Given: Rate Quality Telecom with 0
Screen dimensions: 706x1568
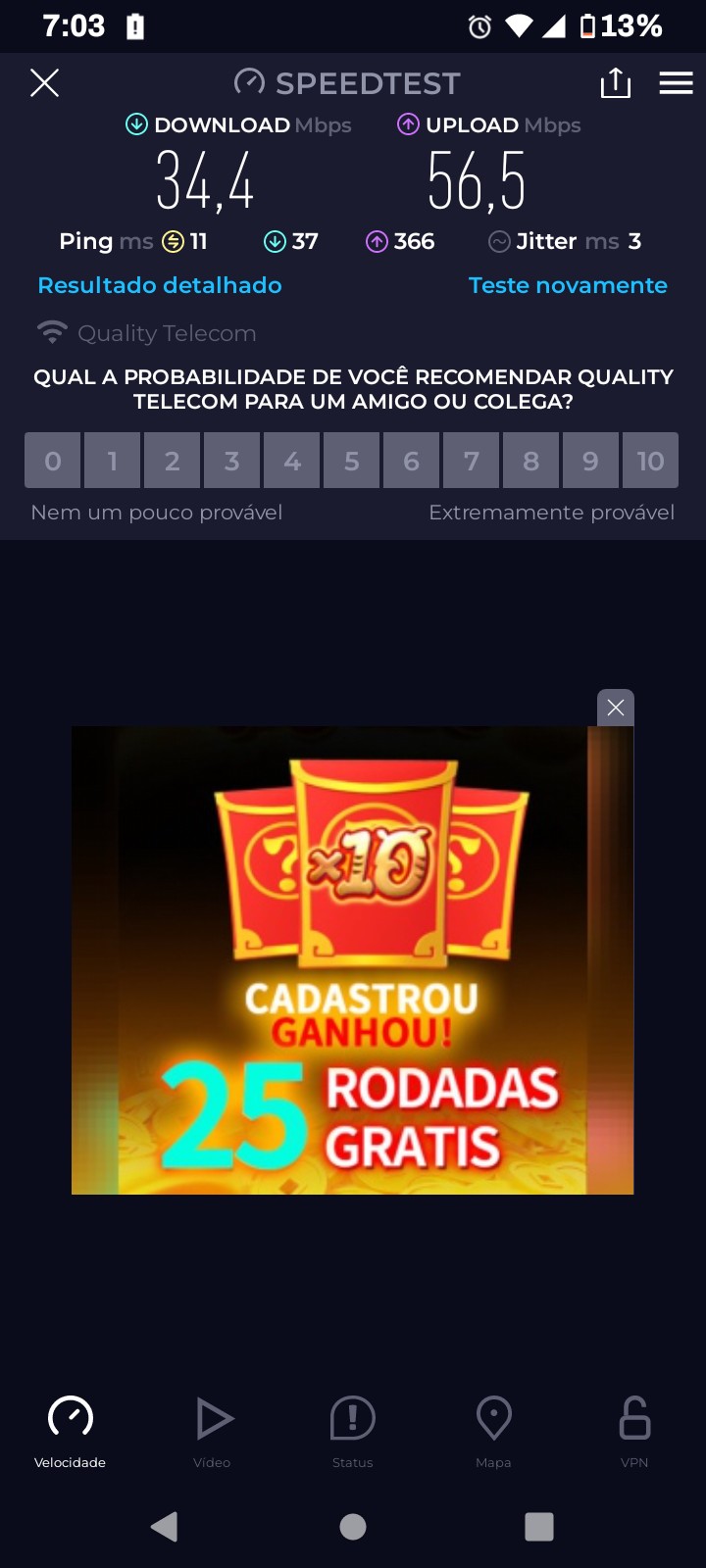Looking at the screenshot, I should 53,461.
